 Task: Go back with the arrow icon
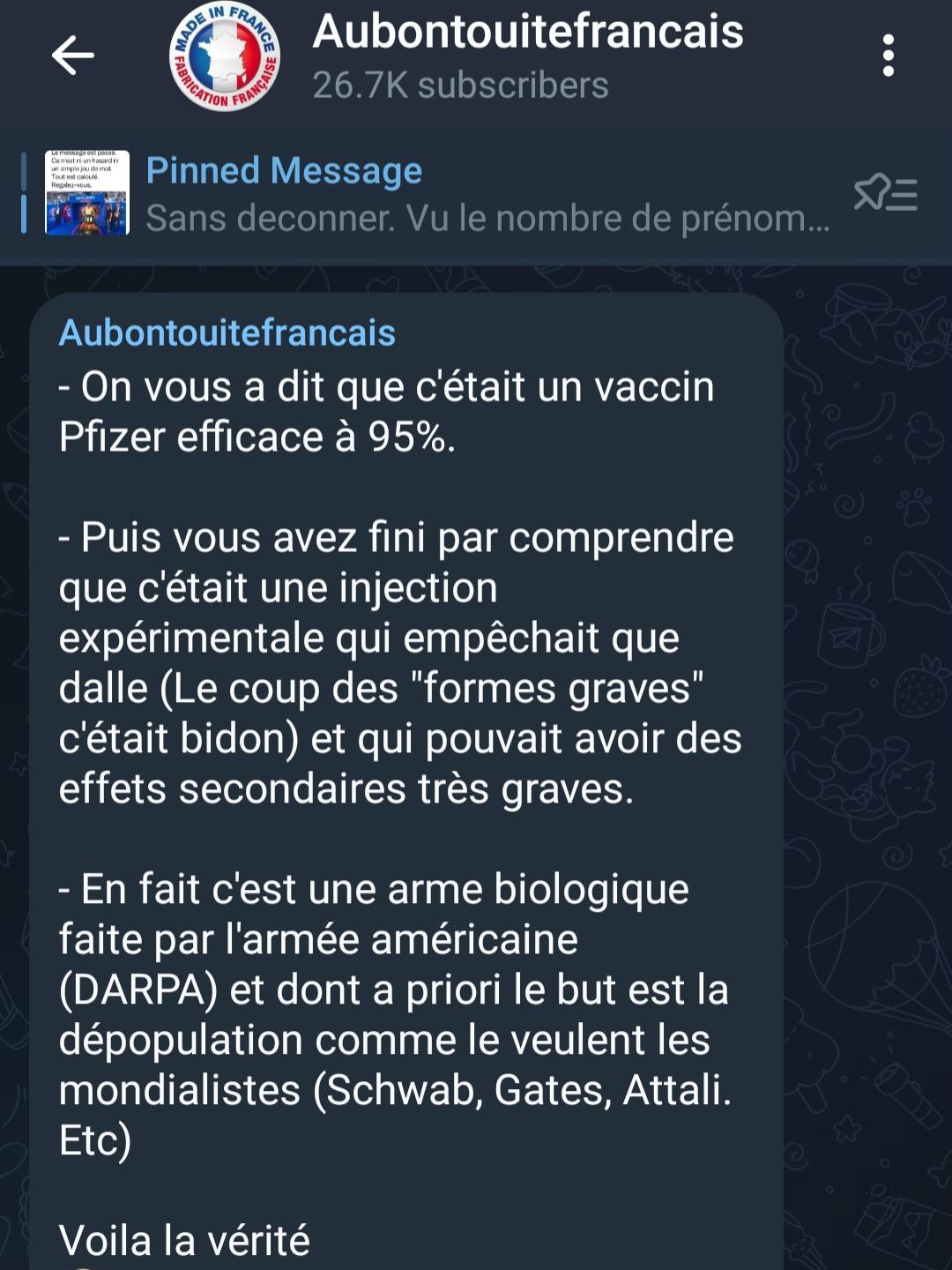[x=72, y=56]
